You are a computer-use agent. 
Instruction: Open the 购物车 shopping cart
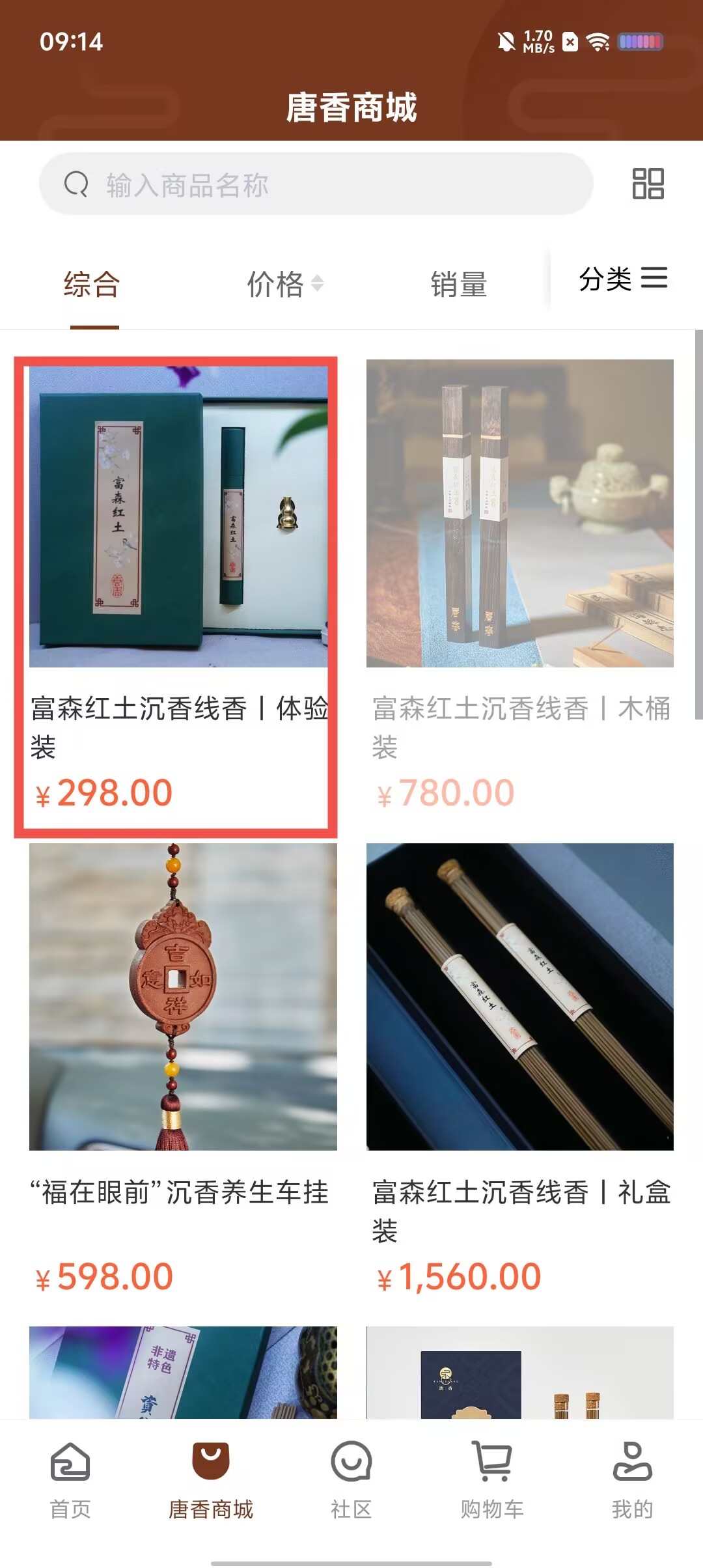(492, 1479)
